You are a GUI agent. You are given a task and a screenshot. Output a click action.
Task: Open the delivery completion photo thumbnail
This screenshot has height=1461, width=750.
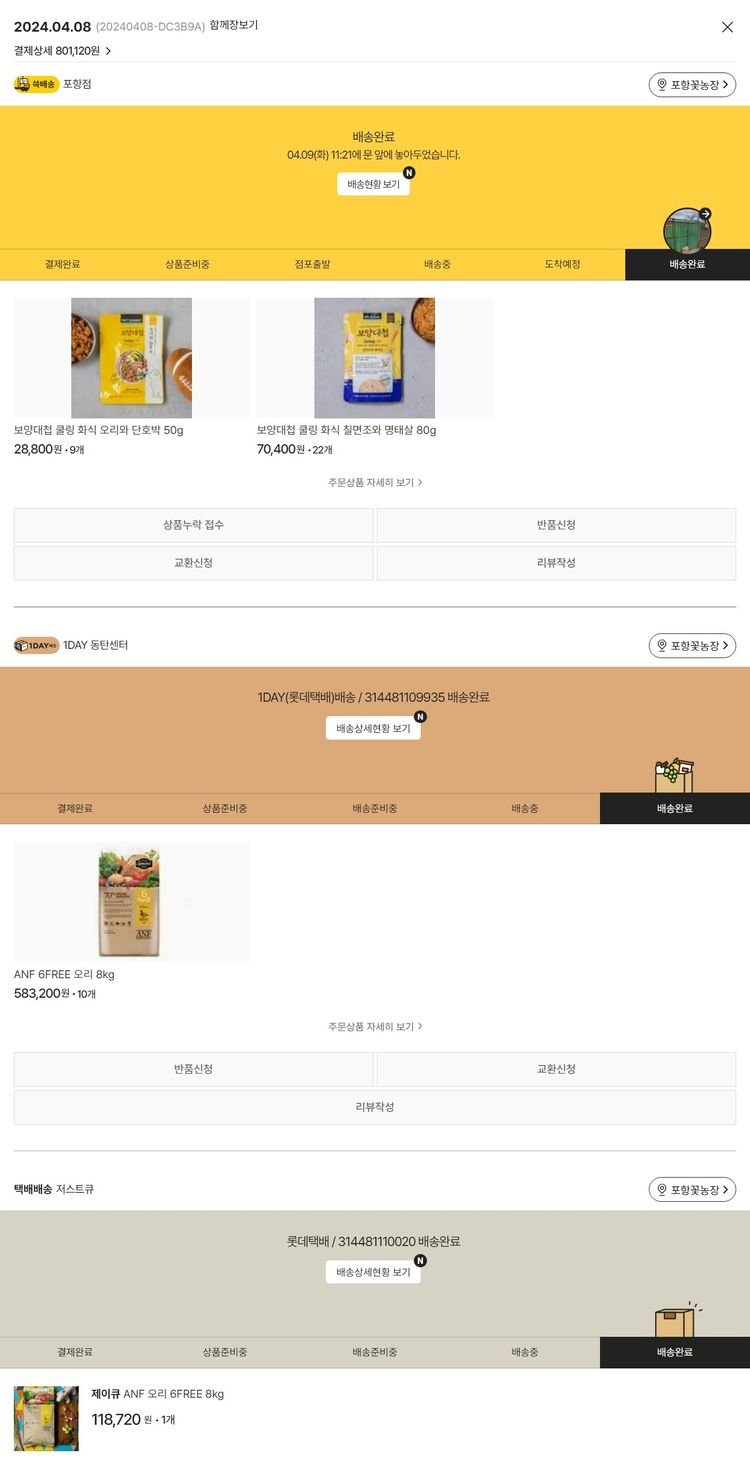tap(687, 230)
